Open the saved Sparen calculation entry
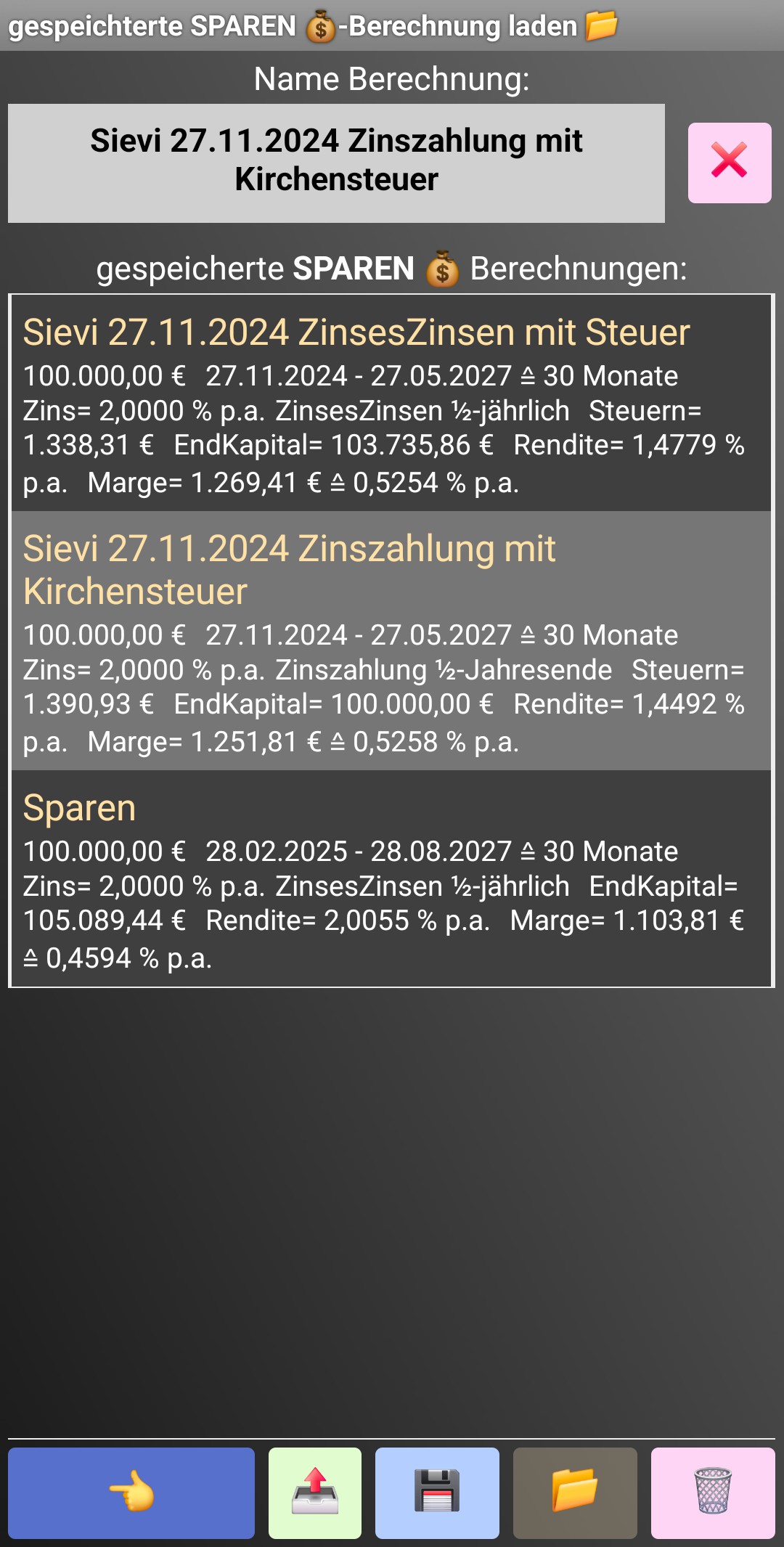784x1547 pixels. 391,878
